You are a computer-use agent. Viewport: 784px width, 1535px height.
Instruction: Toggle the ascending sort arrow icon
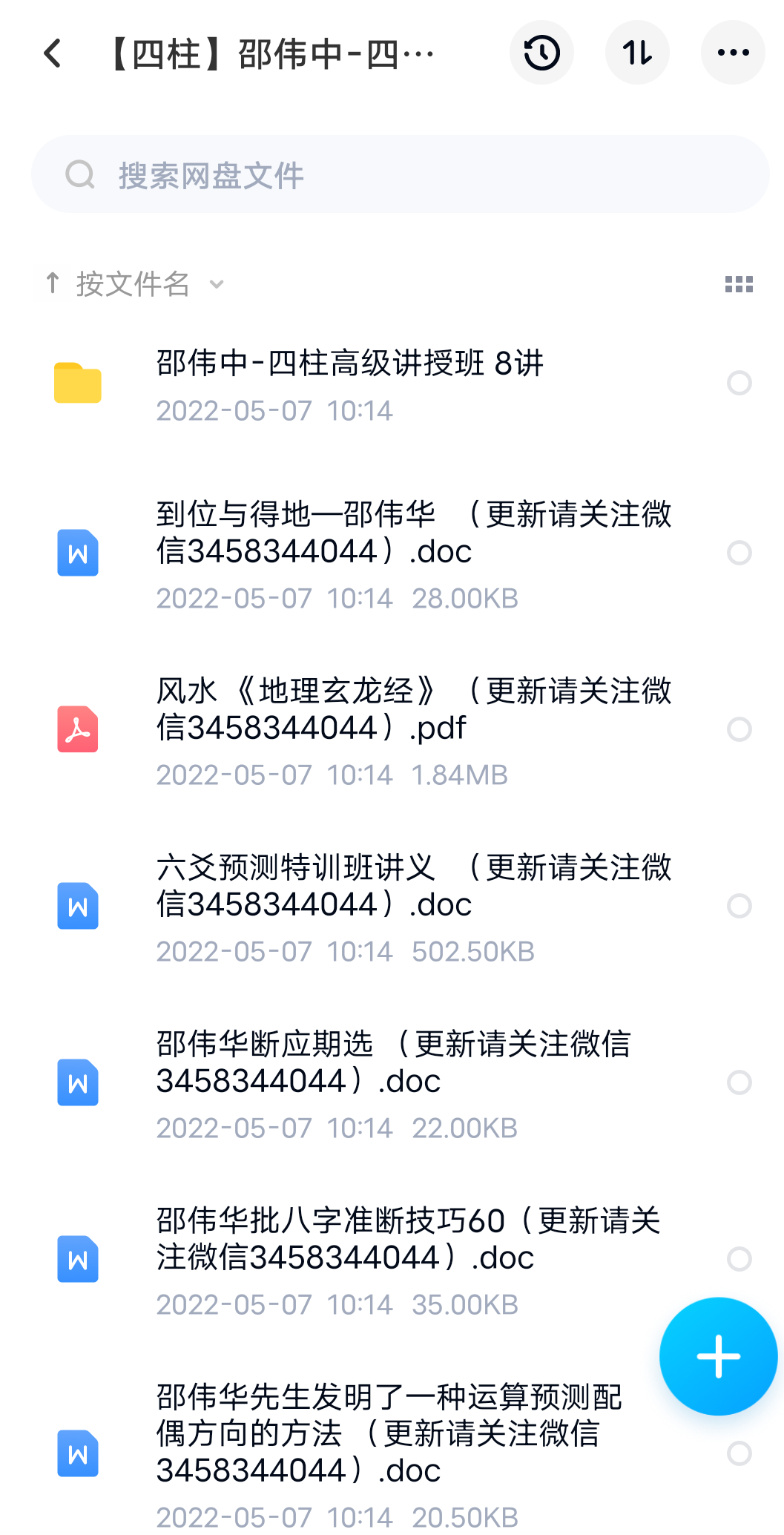pos(52,283)
